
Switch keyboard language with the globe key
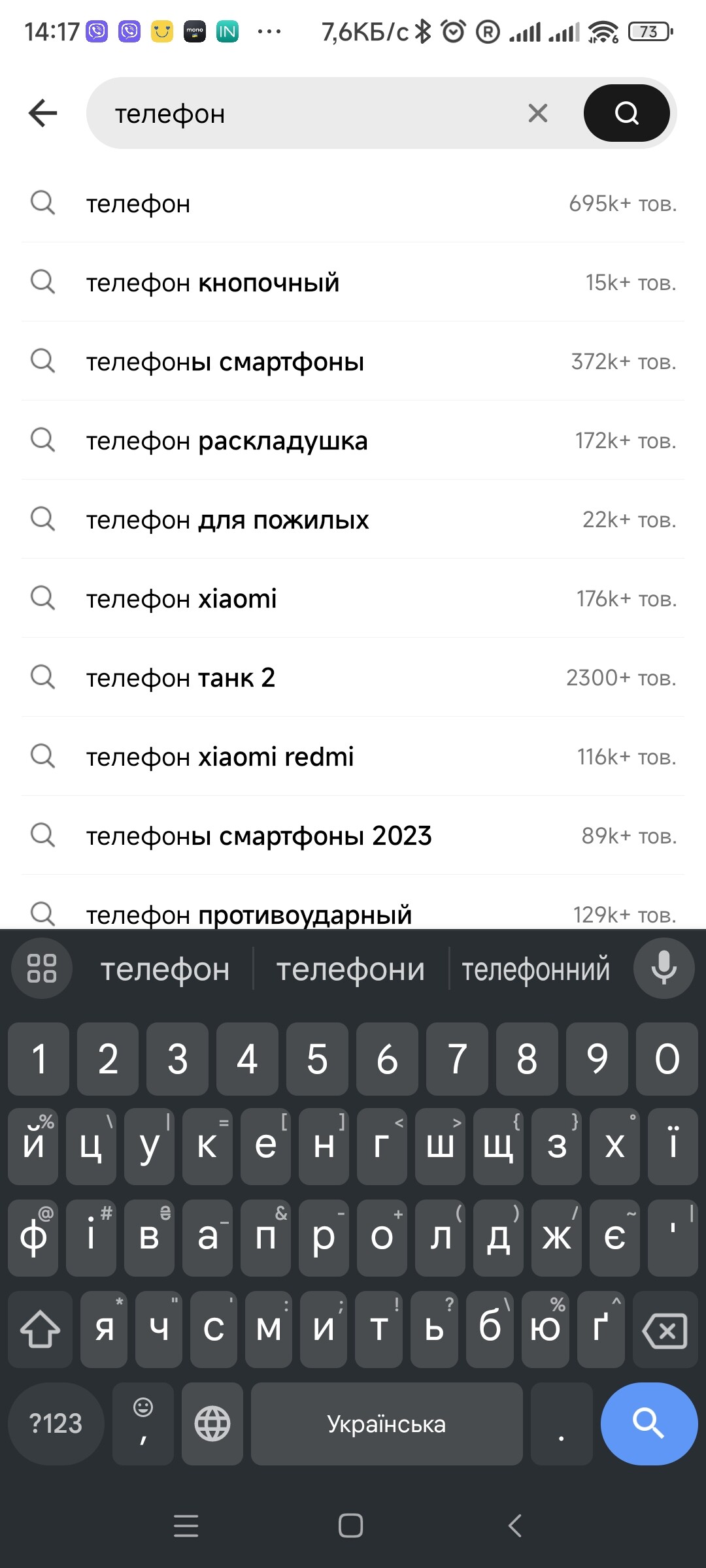(212, 1424)
